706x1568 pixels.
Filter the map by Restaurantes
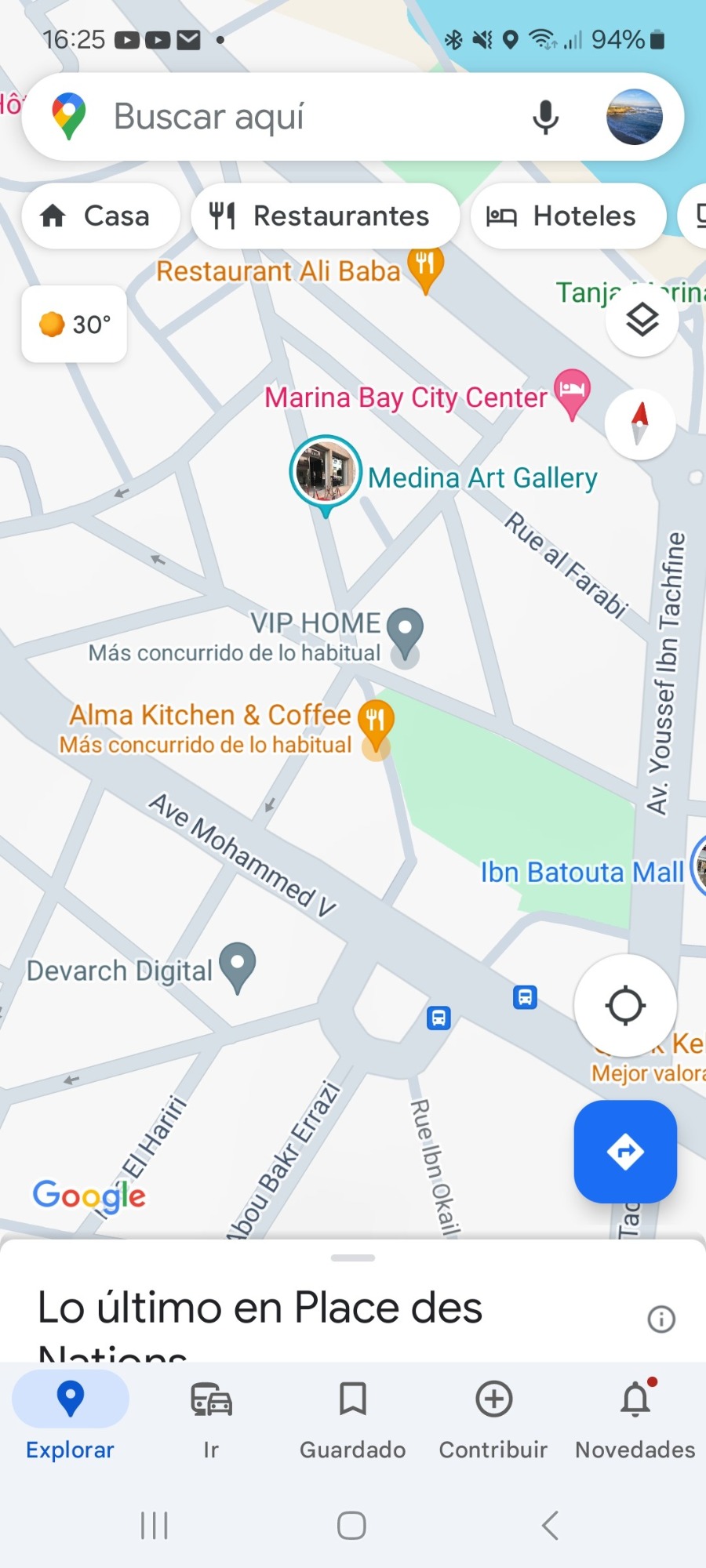(325, 216)
